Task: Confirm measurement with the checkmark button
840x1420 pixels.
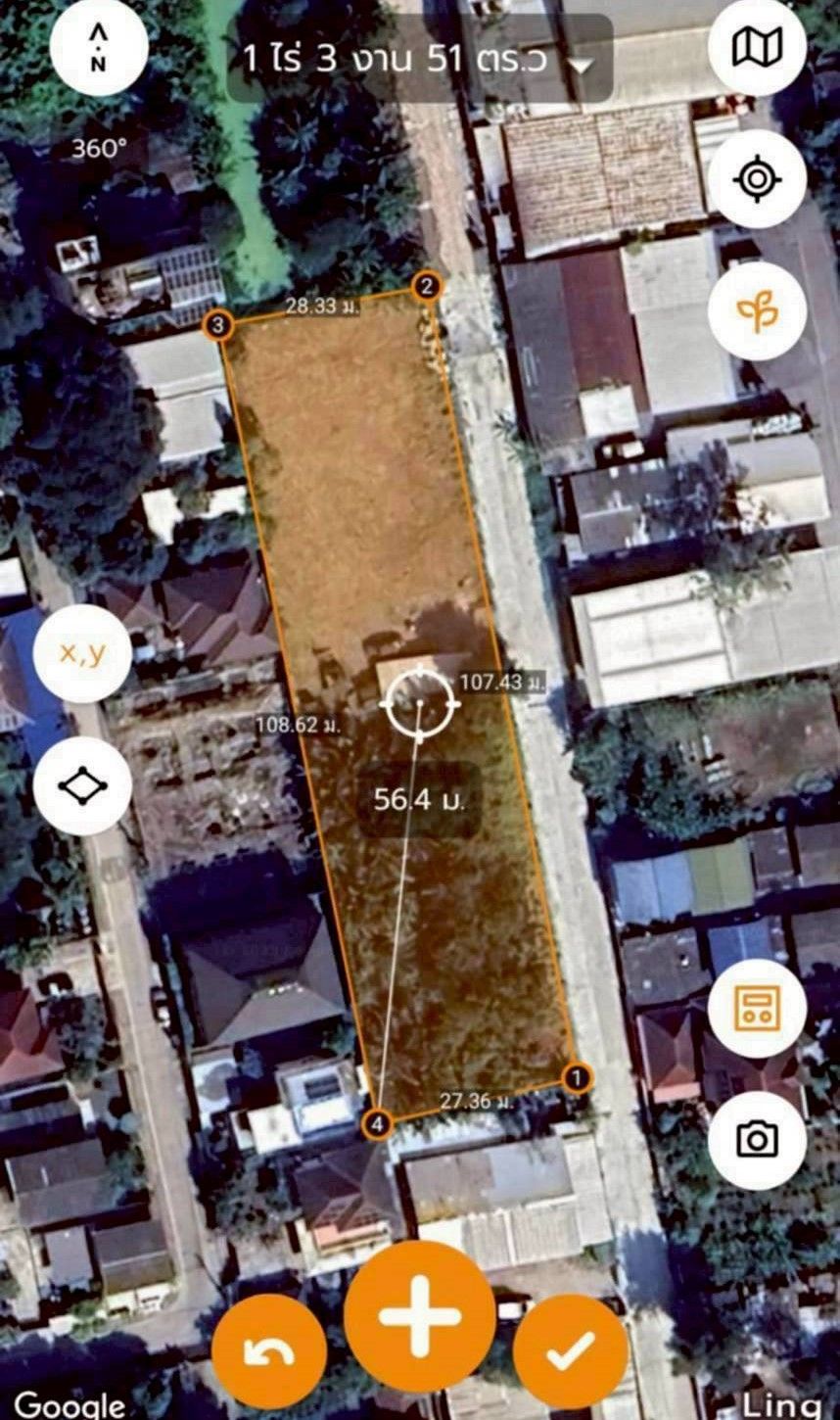Action: [x=570, y=1352]
